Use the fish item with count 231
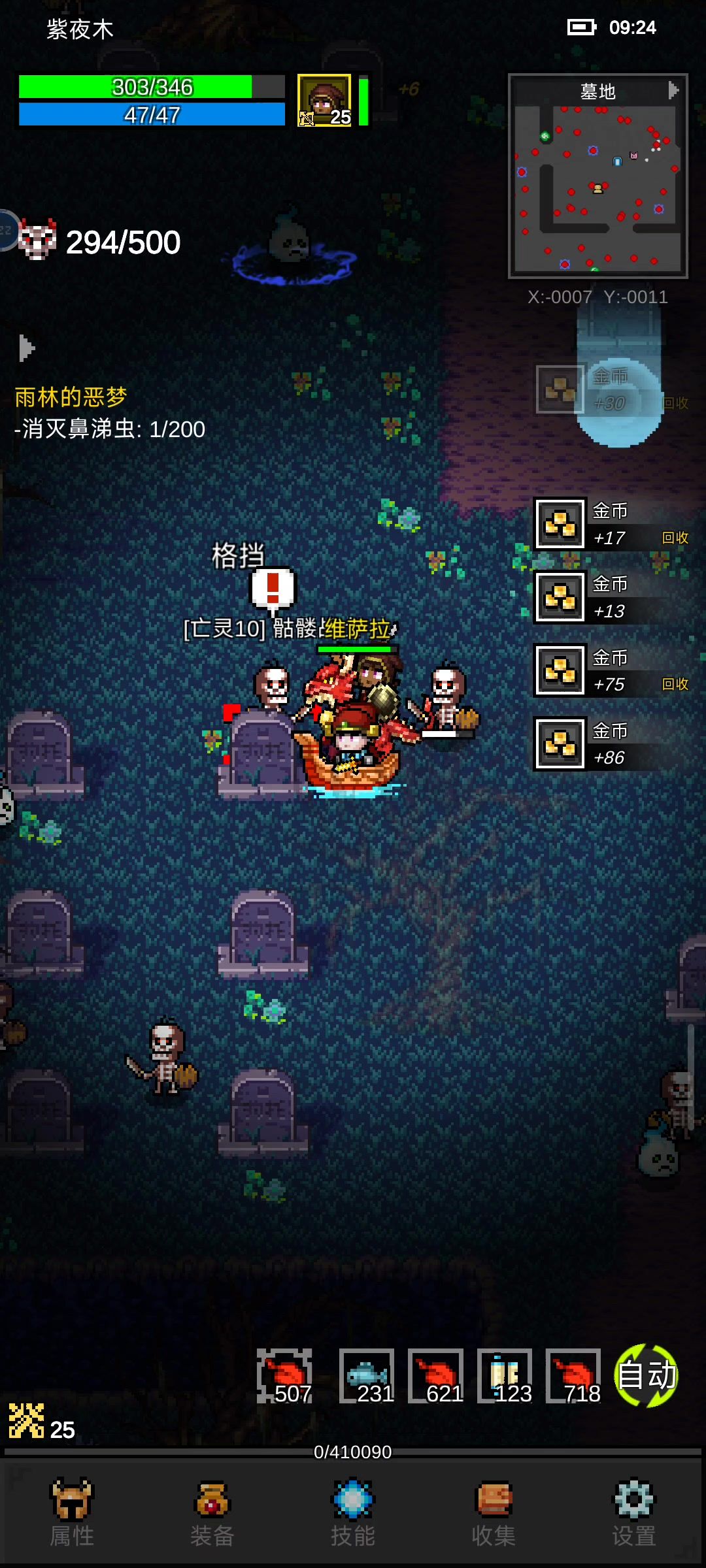 coord(367,1376)
